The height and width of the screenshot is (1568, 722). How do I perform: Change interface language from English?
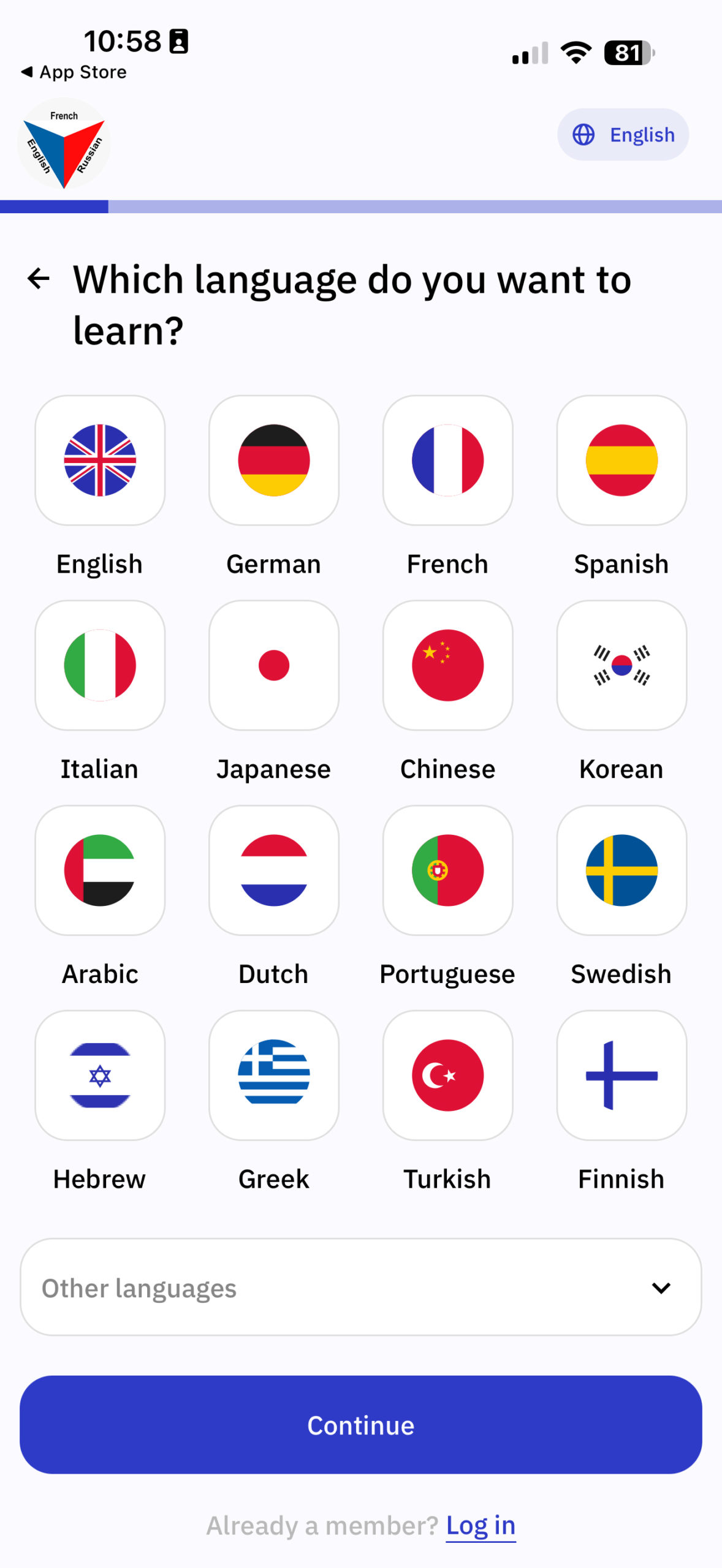[622, 135]
